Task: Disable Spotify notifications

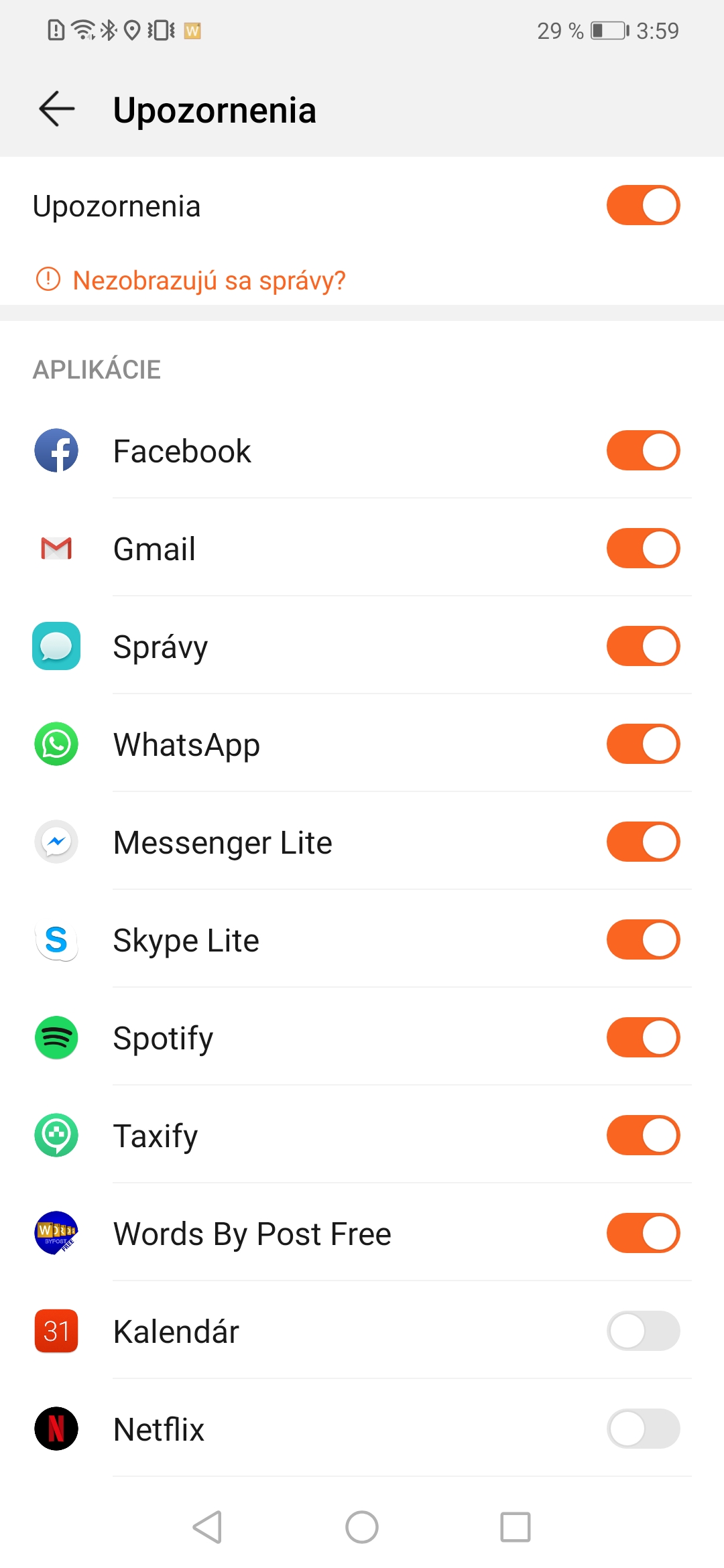Action: point(643,1037)
